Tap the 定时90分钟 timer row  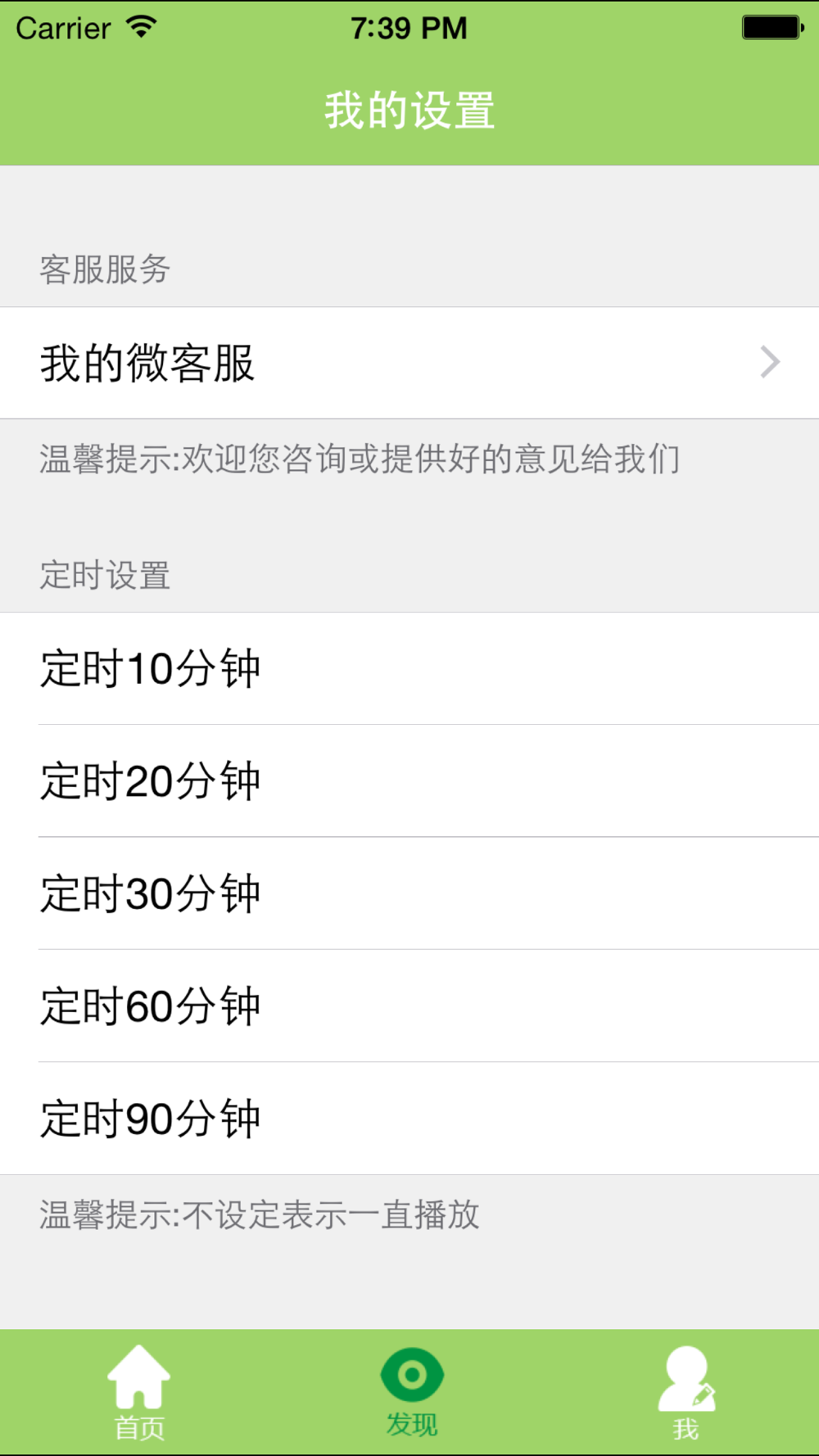click(409, 1118)
